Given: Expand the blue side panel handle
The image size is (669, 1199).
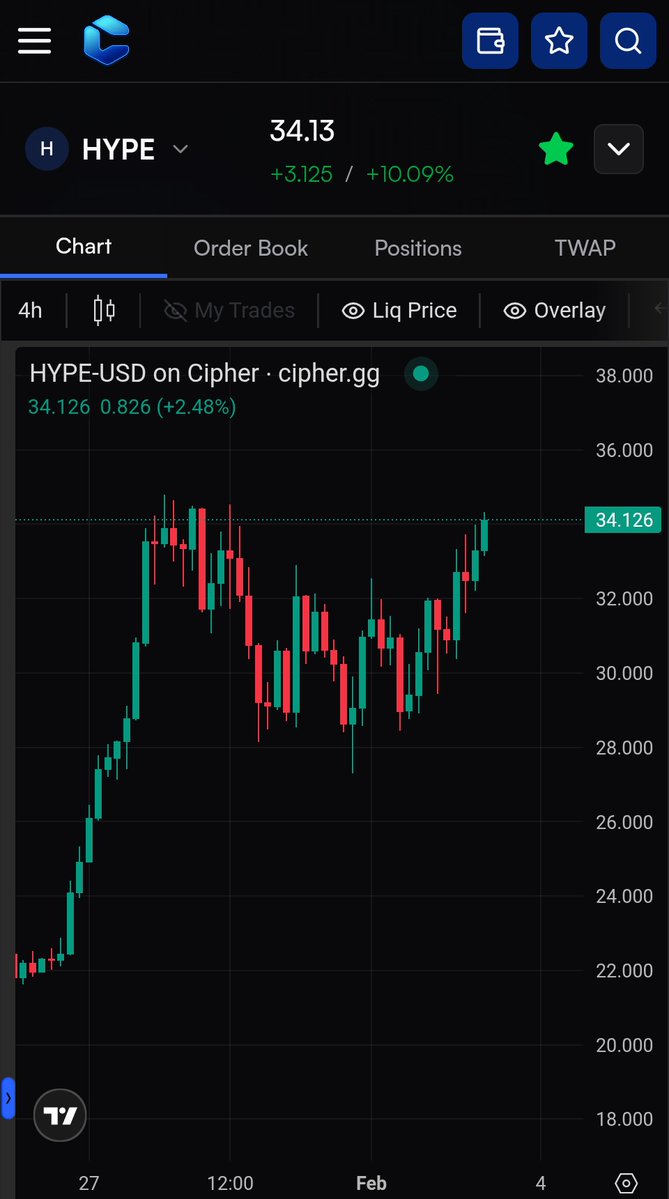Looking at the screenshot, I should pos(8,1098).
